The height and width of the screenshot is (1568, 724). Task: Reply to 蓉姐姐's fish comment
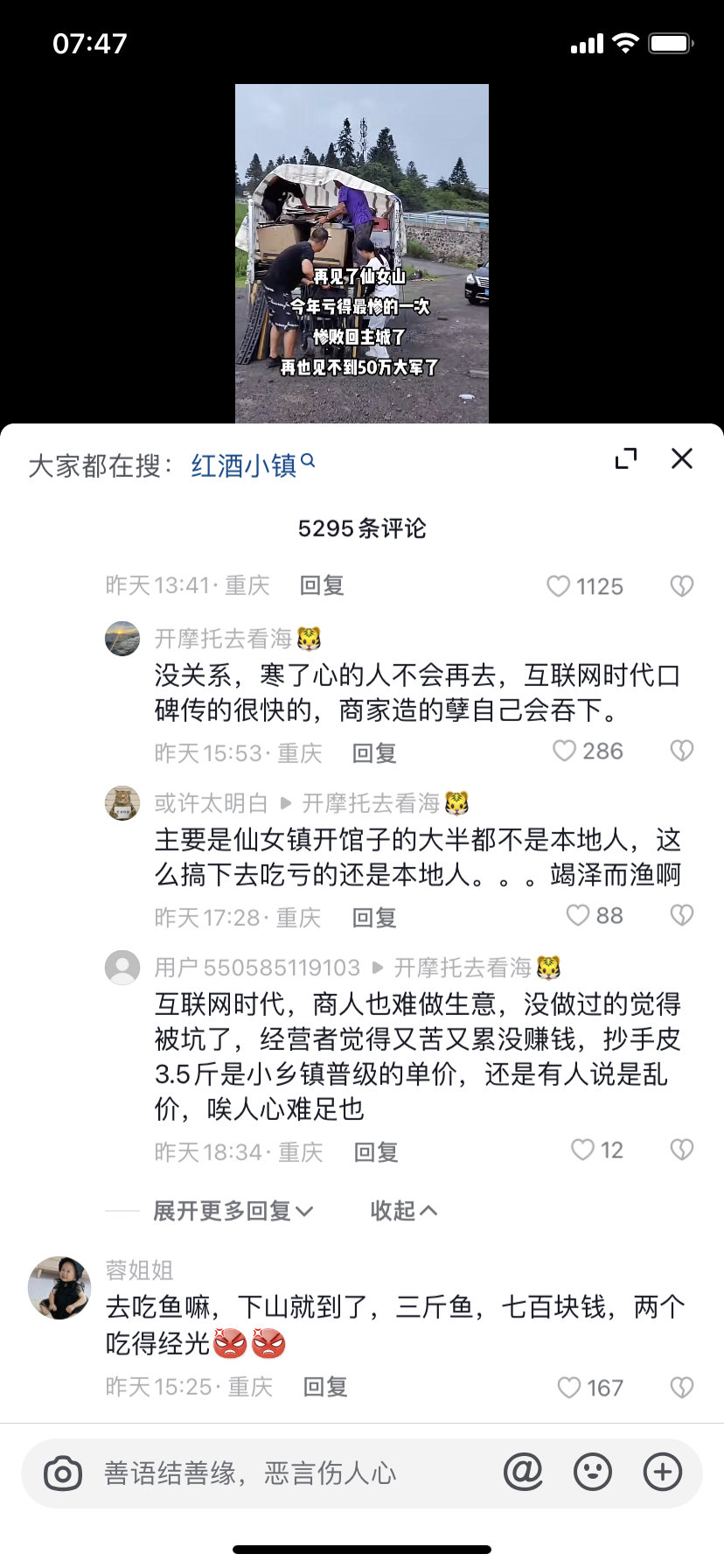(325, 1387)
